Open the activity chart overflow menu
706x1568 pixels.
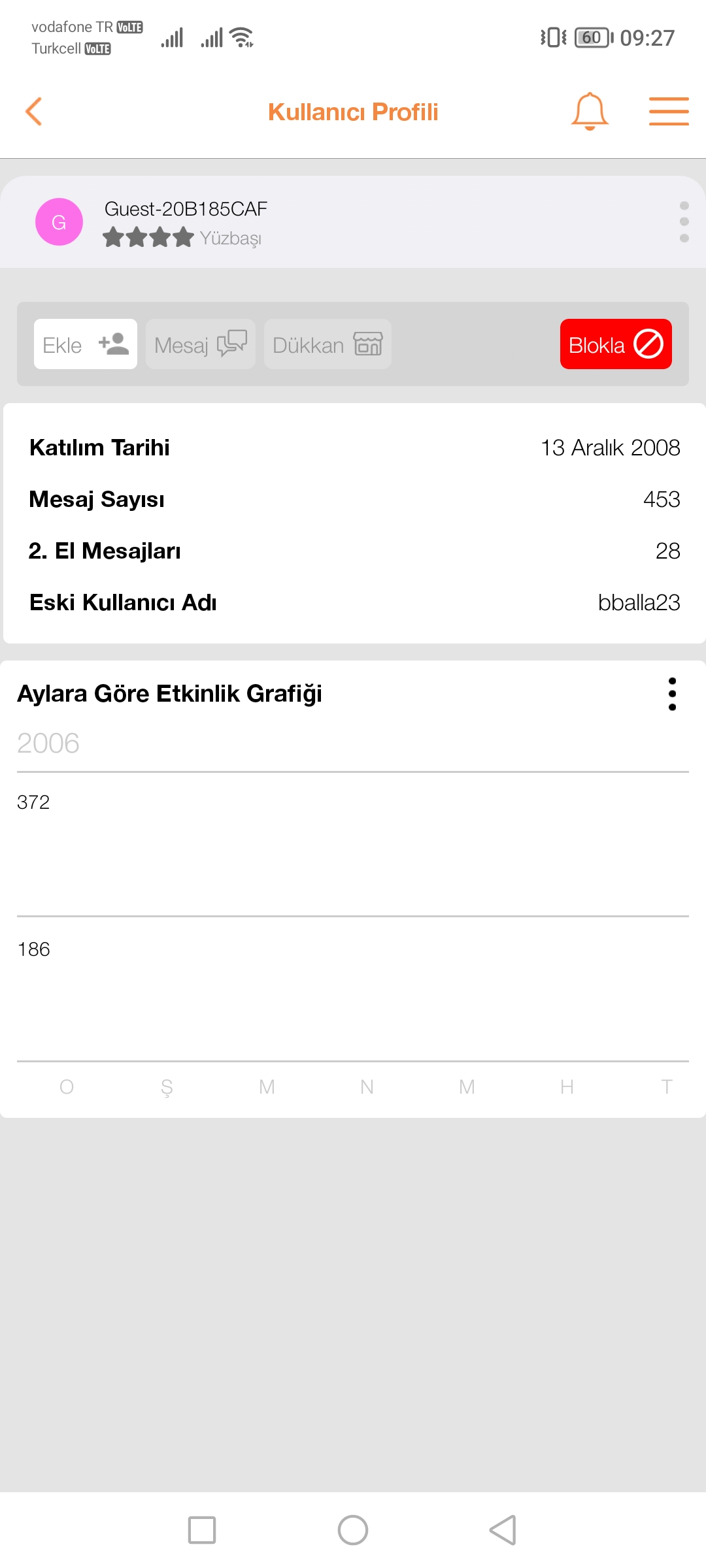coord(672,694)
